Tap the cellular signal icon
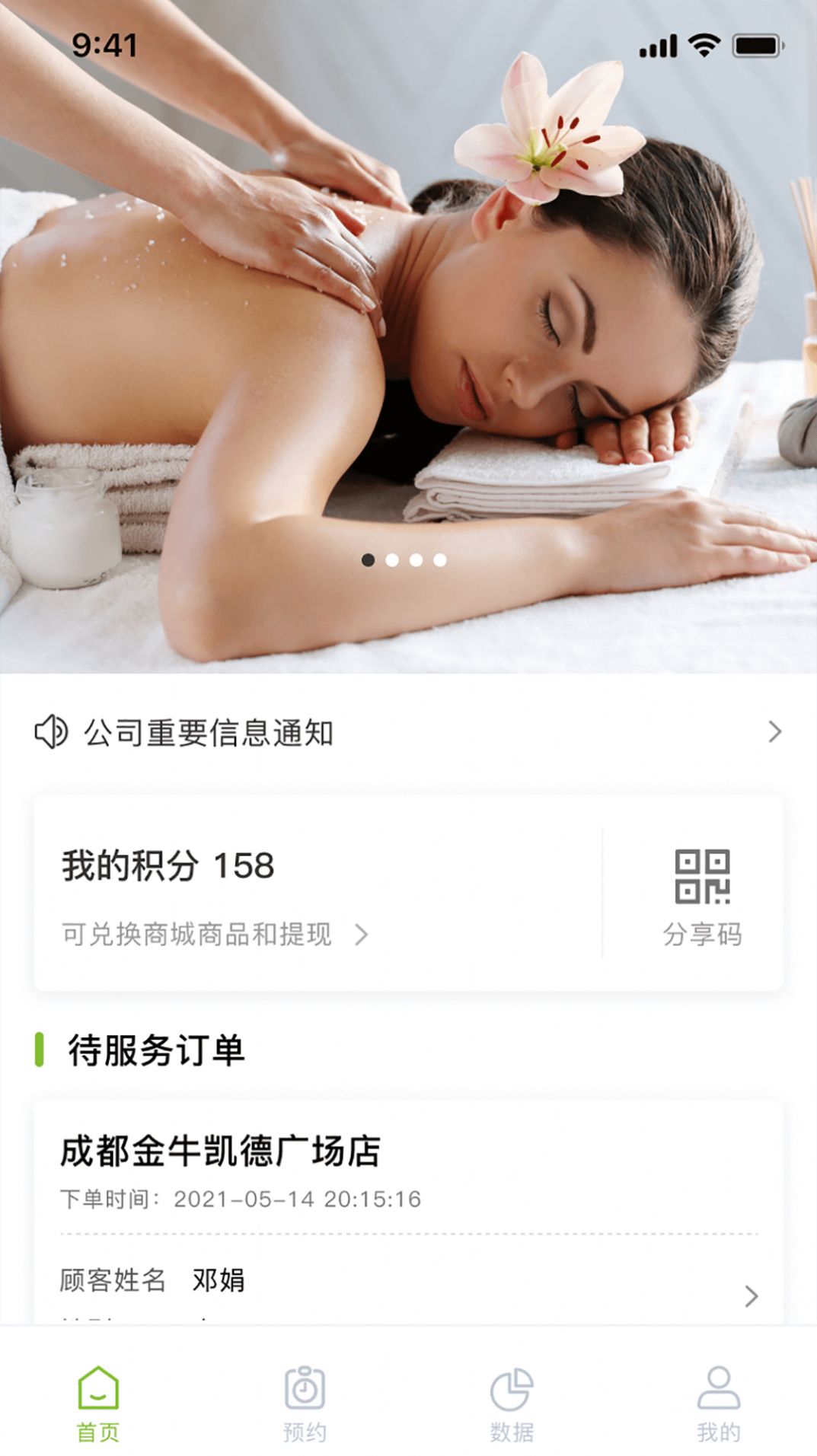817x1456 pixels. tap(659, 46)
